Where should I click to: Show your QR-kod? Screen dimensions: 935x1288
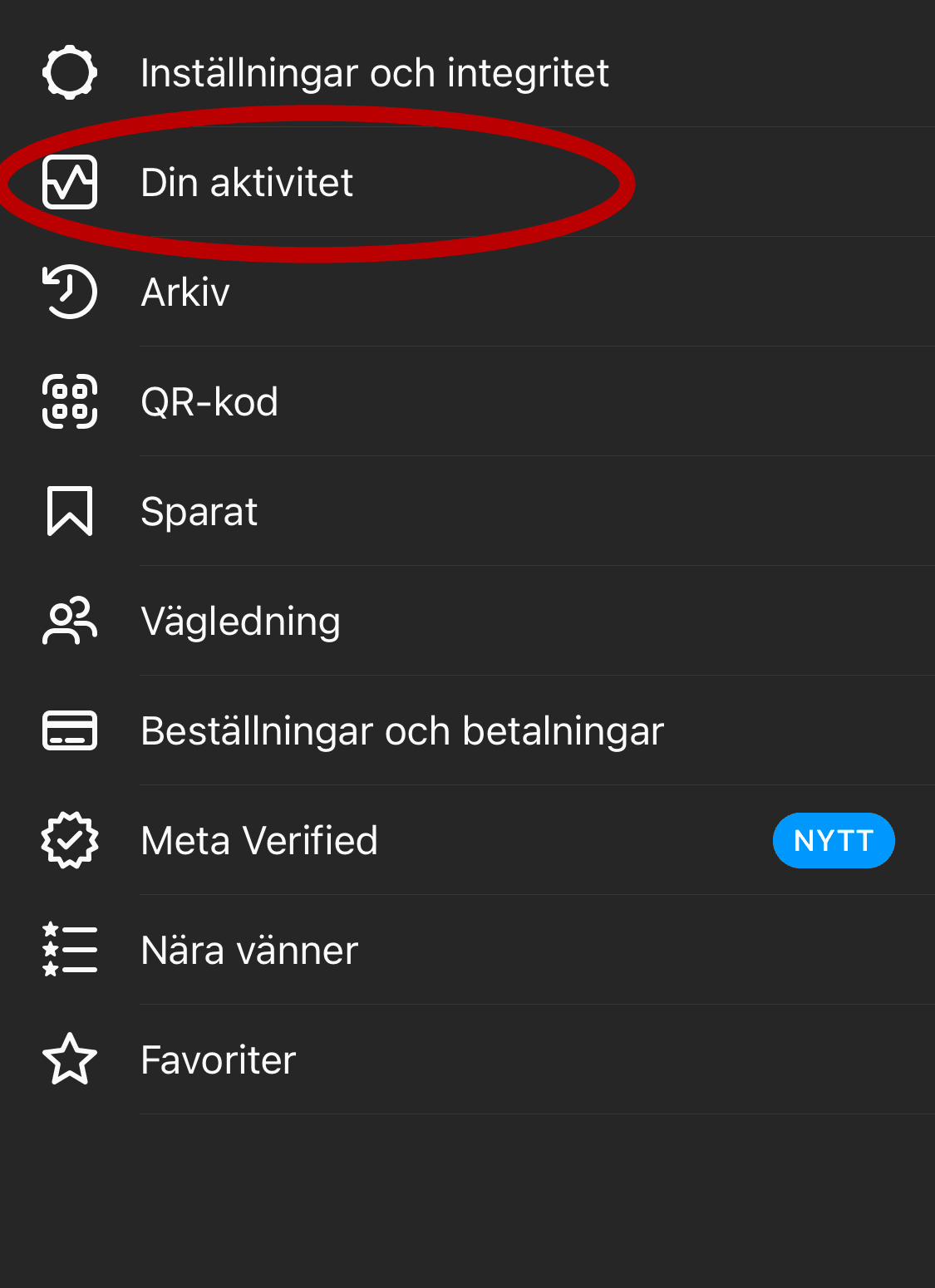(x=209, y=402)
